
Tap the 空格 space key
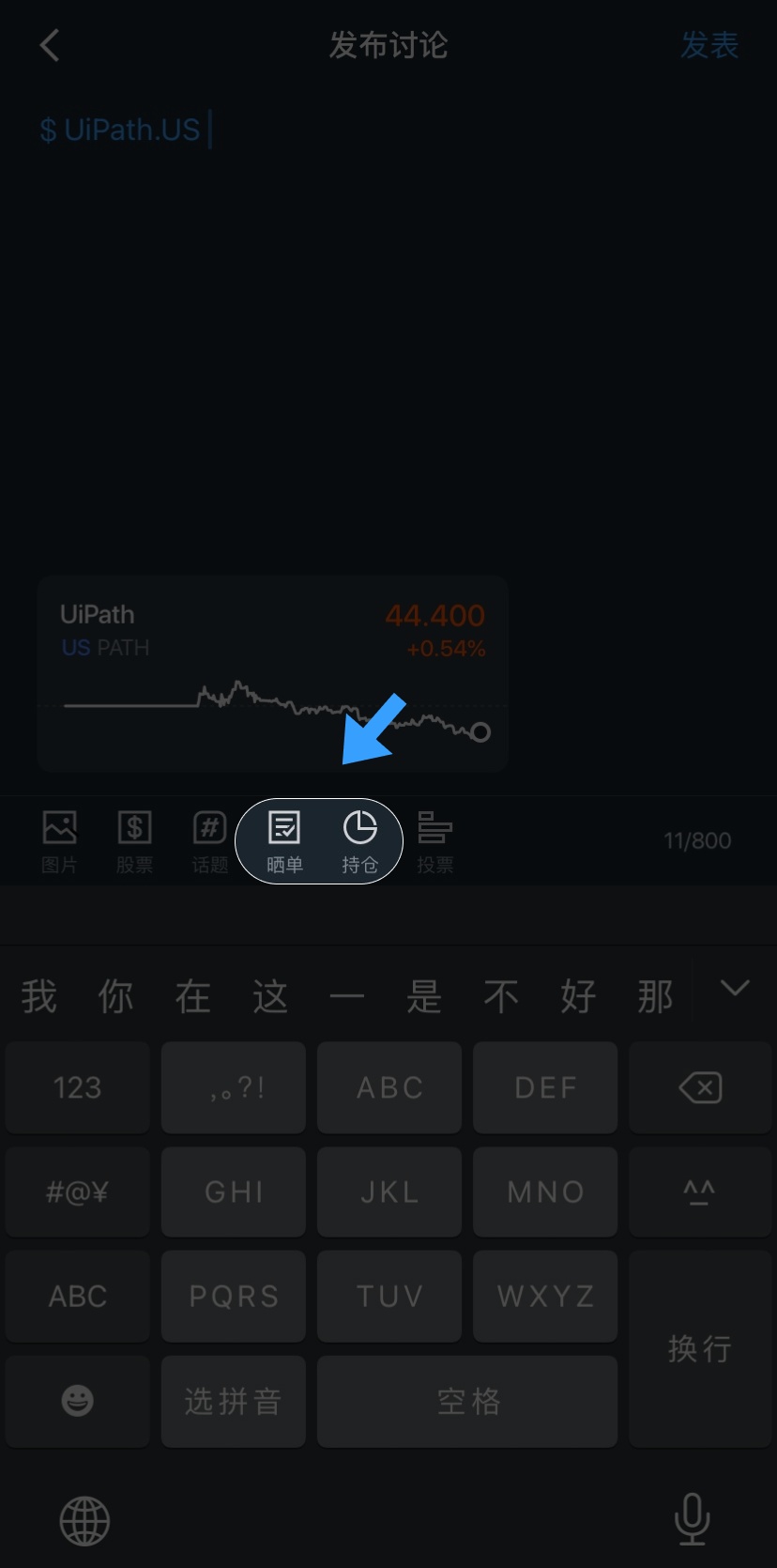point(467,1401)
